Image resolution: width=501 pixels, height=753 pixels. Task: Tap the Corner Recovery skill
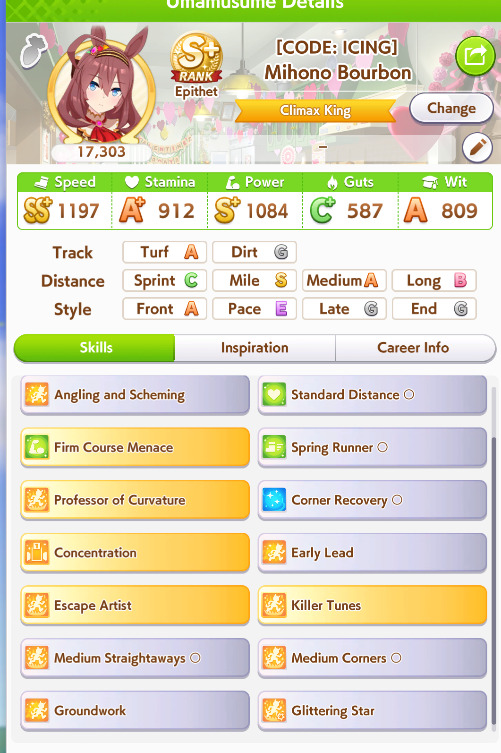click(x=372, y=500)
